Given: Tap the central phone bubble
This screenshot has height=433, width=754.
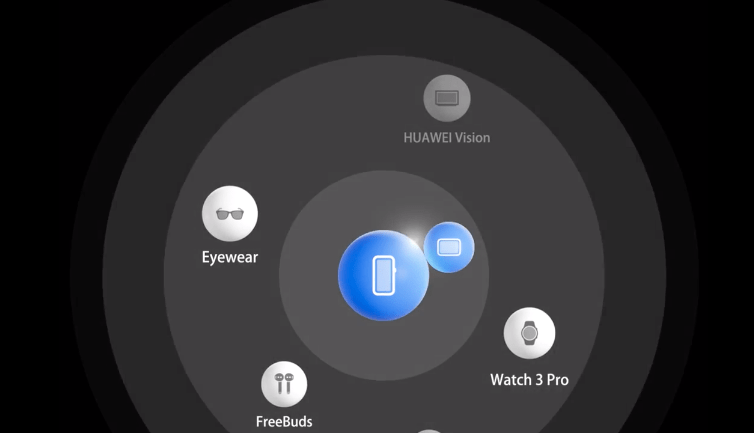Looking at the screenshot, I should pyautogui.click(x=383, y=275).
